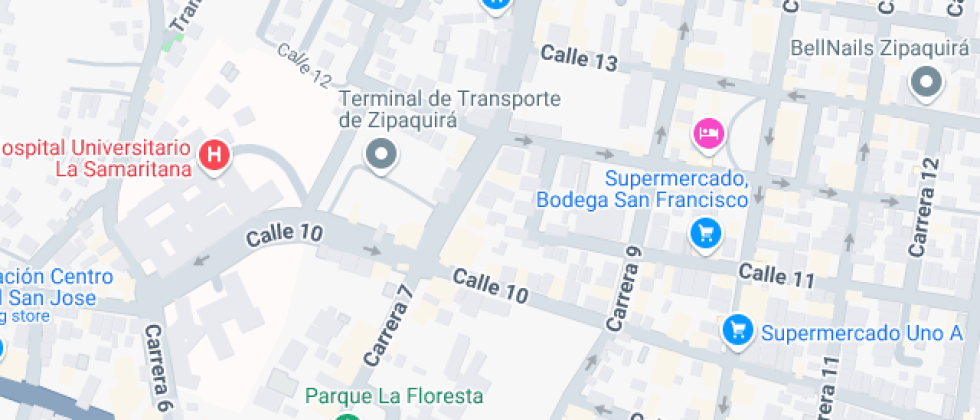980x420 pixels.
Task: Tap the pink hotel marker
Action: click(708, 133)
